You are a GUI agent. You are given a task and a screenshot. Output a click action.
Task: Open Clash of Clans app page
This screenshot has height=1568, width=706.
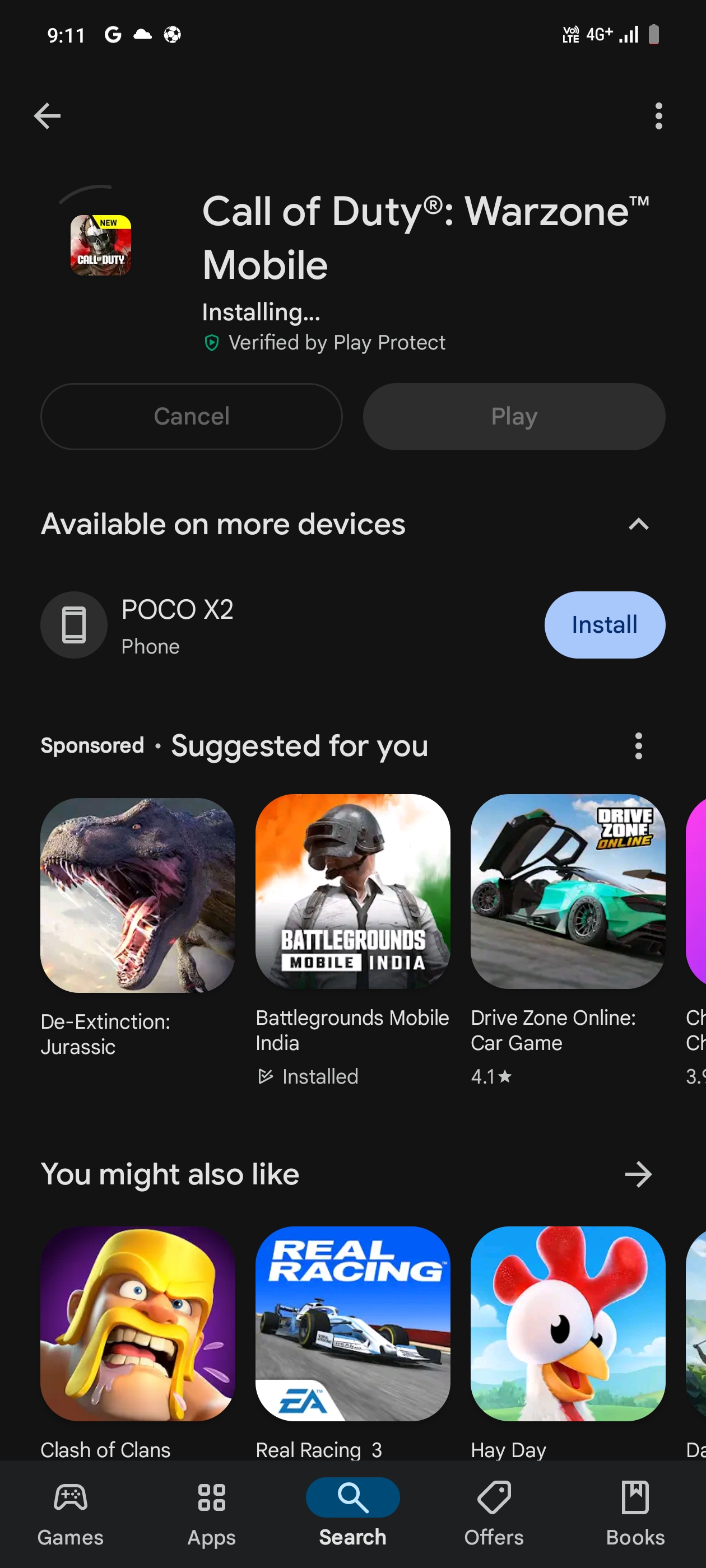[138, 1324]
